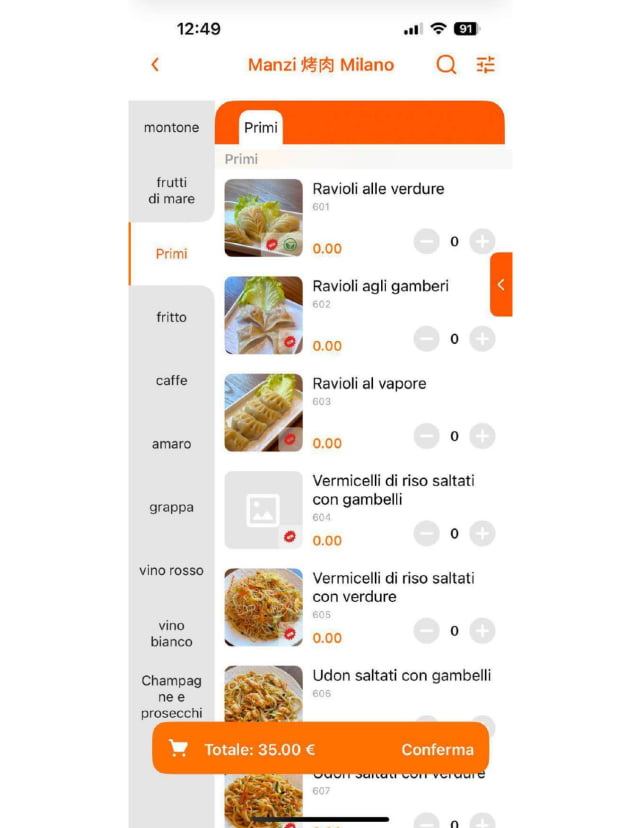Go back with the top arrow
640x828 pixels.
155,64
